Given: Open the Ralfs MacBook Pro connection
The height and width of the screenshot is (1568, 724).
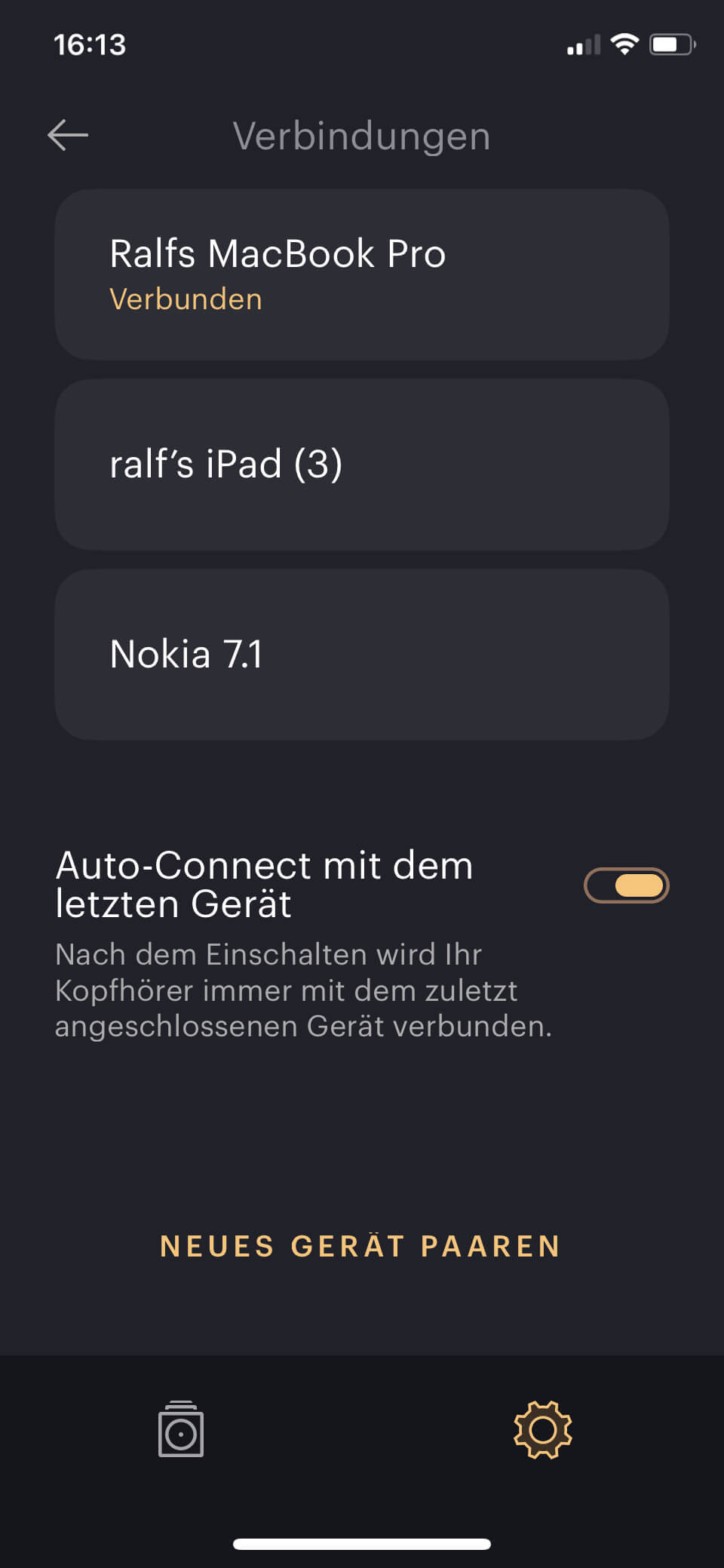Looking at the screenshot, I should pos(362,275).
